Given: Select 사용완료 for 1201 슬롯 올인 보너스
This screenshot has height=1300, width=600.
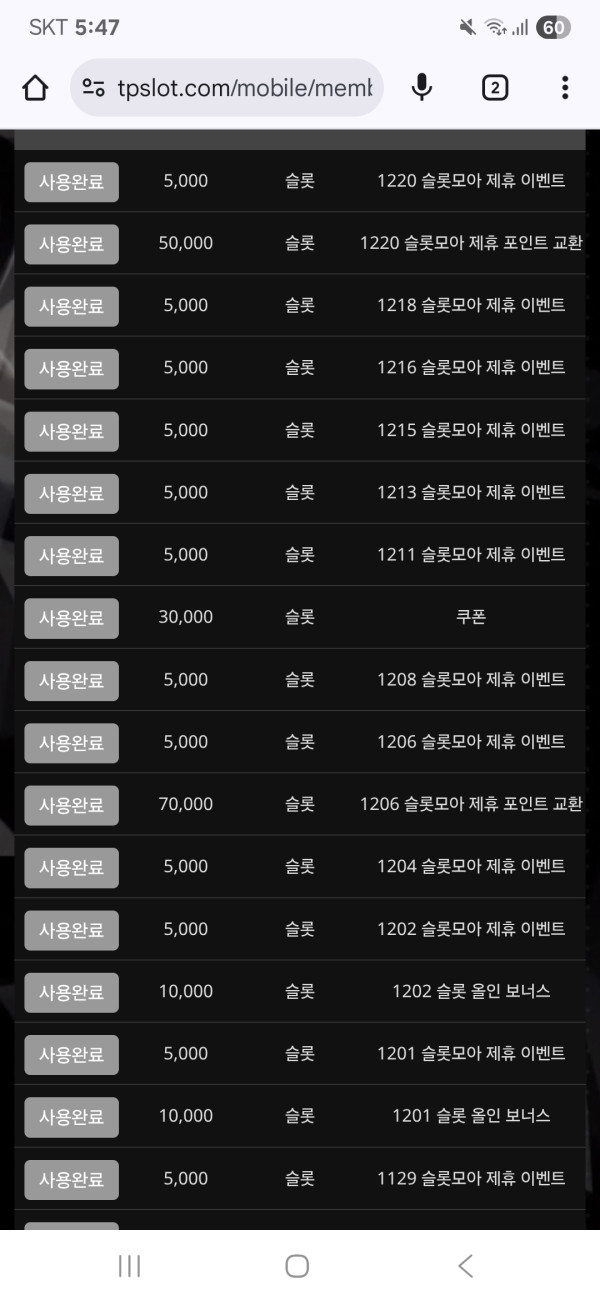Looking at the screenshot, I should click(x=71, y=1117).
